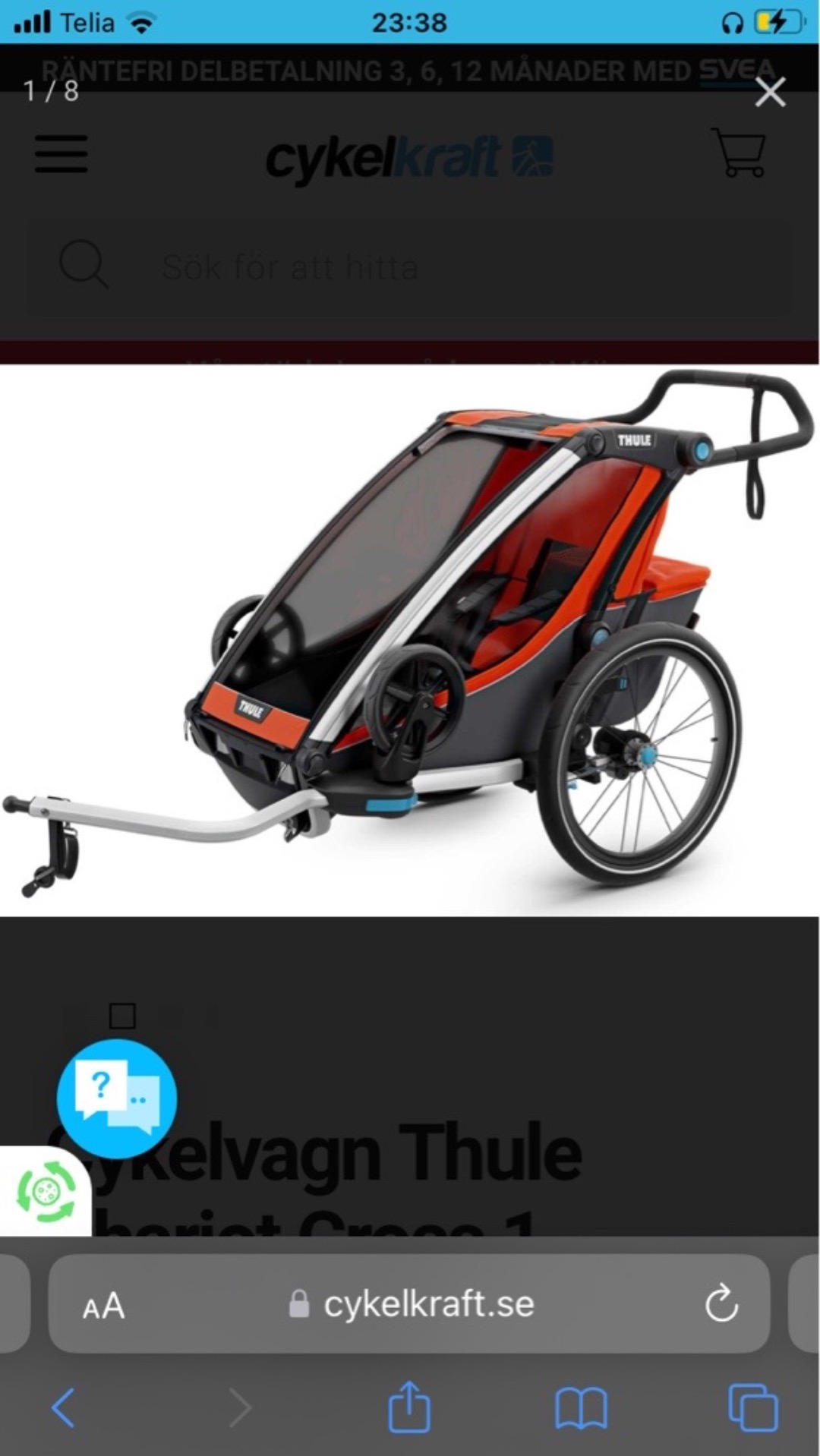820x1456 pixels.
Task: Open Safari bookmarks
Action: point(581,1407)
